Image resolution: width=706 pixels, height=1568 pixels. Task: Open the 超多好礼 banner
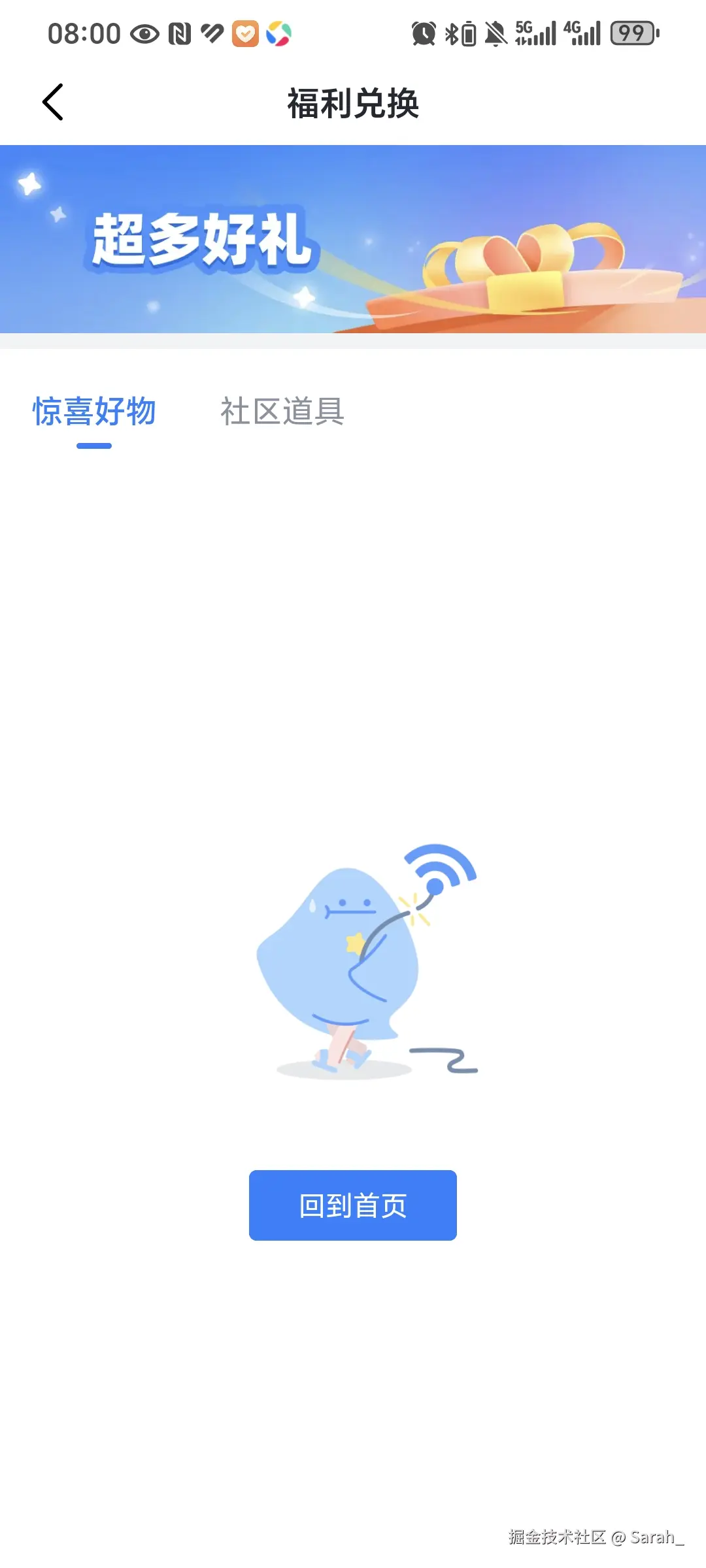click(x=353, y=239)
